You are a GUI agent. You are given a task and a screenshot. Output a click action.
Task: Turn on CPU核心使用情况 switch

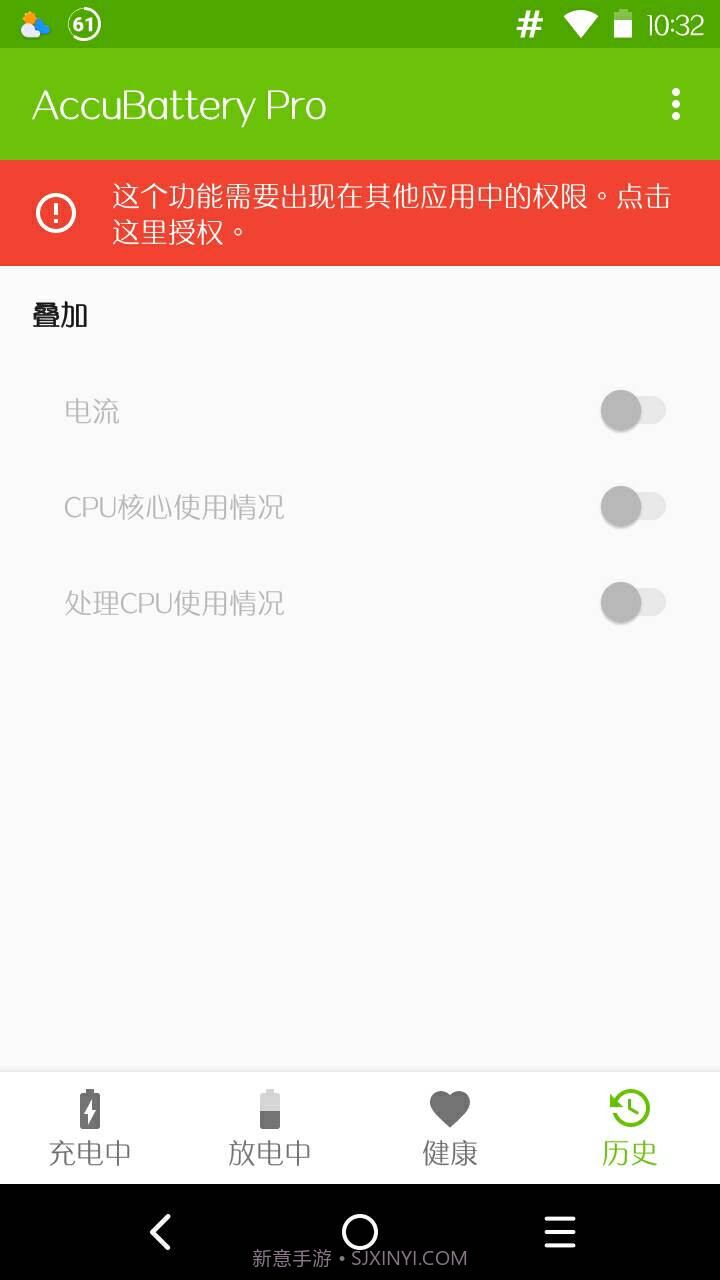click(632, 507)
